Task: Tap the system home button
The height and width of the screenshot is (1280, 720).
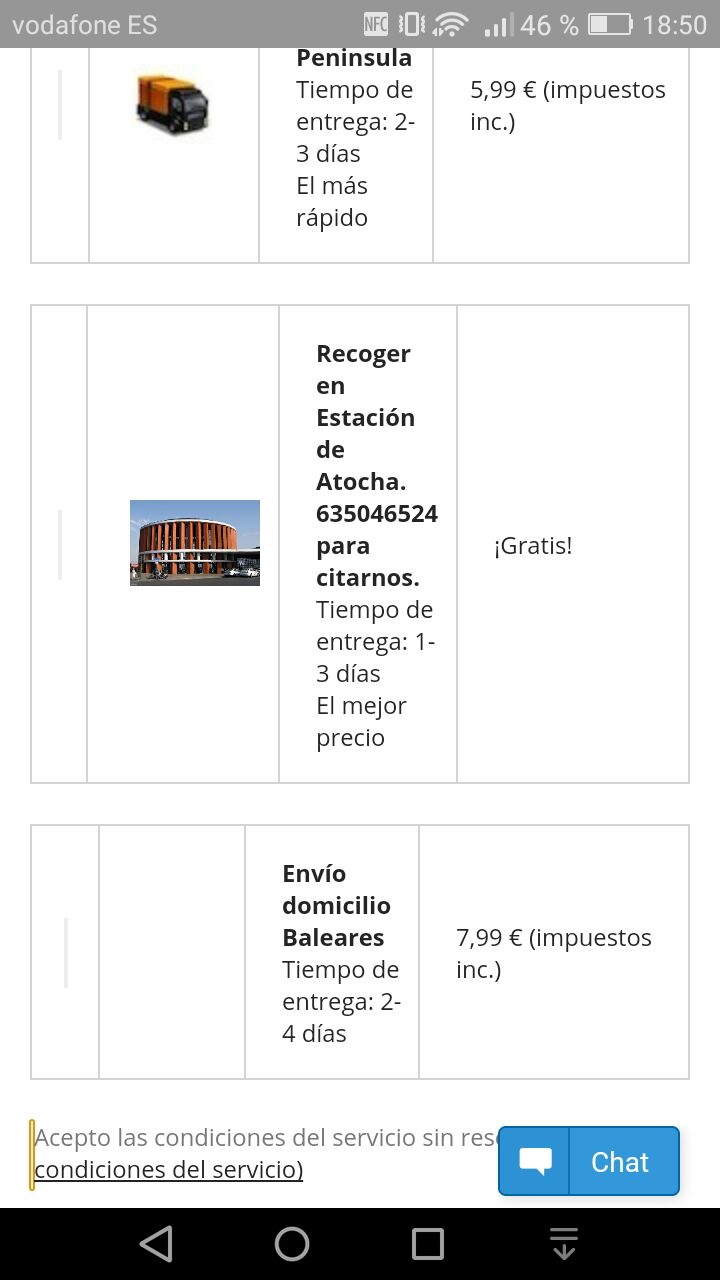Action: pyautogui.click(x=292, y=1244)
